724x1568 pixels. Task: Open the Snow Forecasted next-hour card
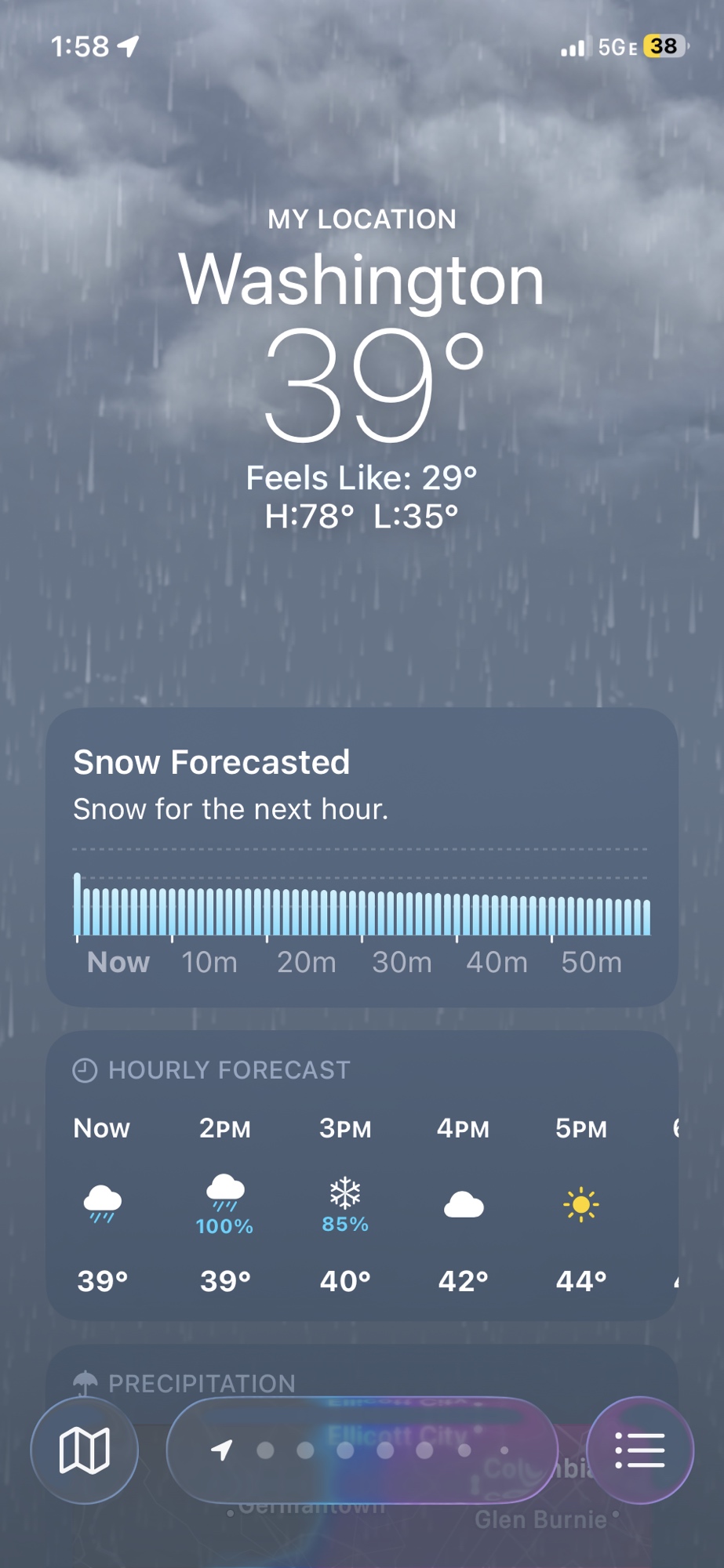coord(362,856)
